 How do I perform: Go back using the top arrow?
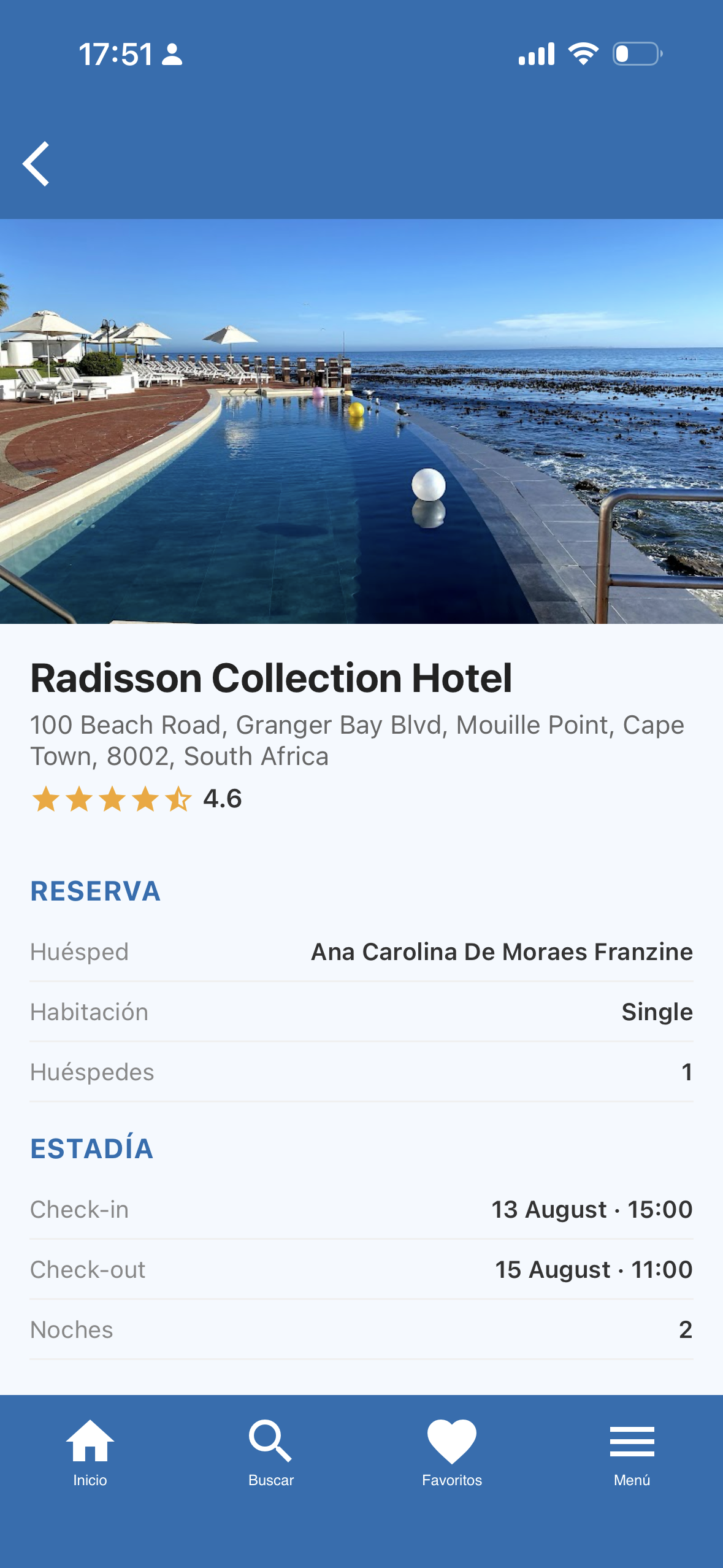click(36, 164)
